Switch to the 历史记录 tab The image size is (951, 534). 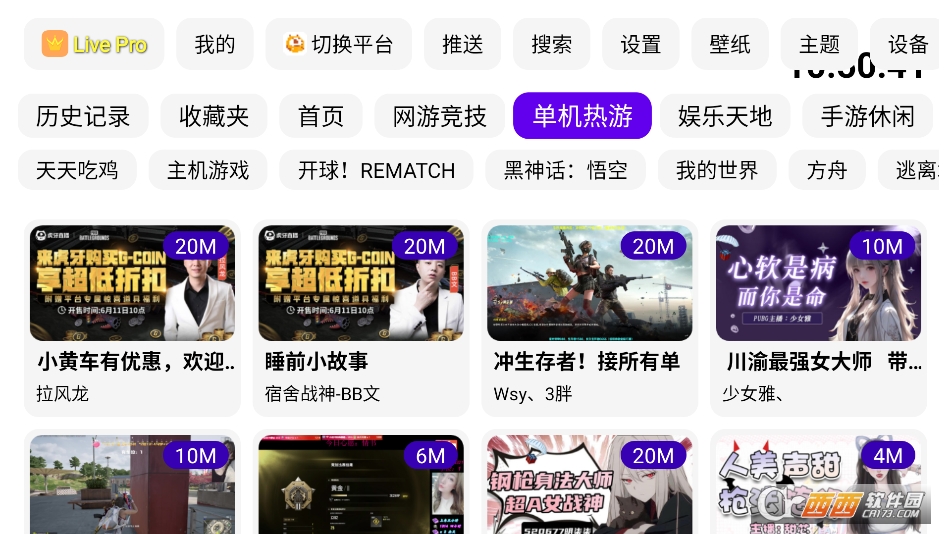click(x=83, y=116)
